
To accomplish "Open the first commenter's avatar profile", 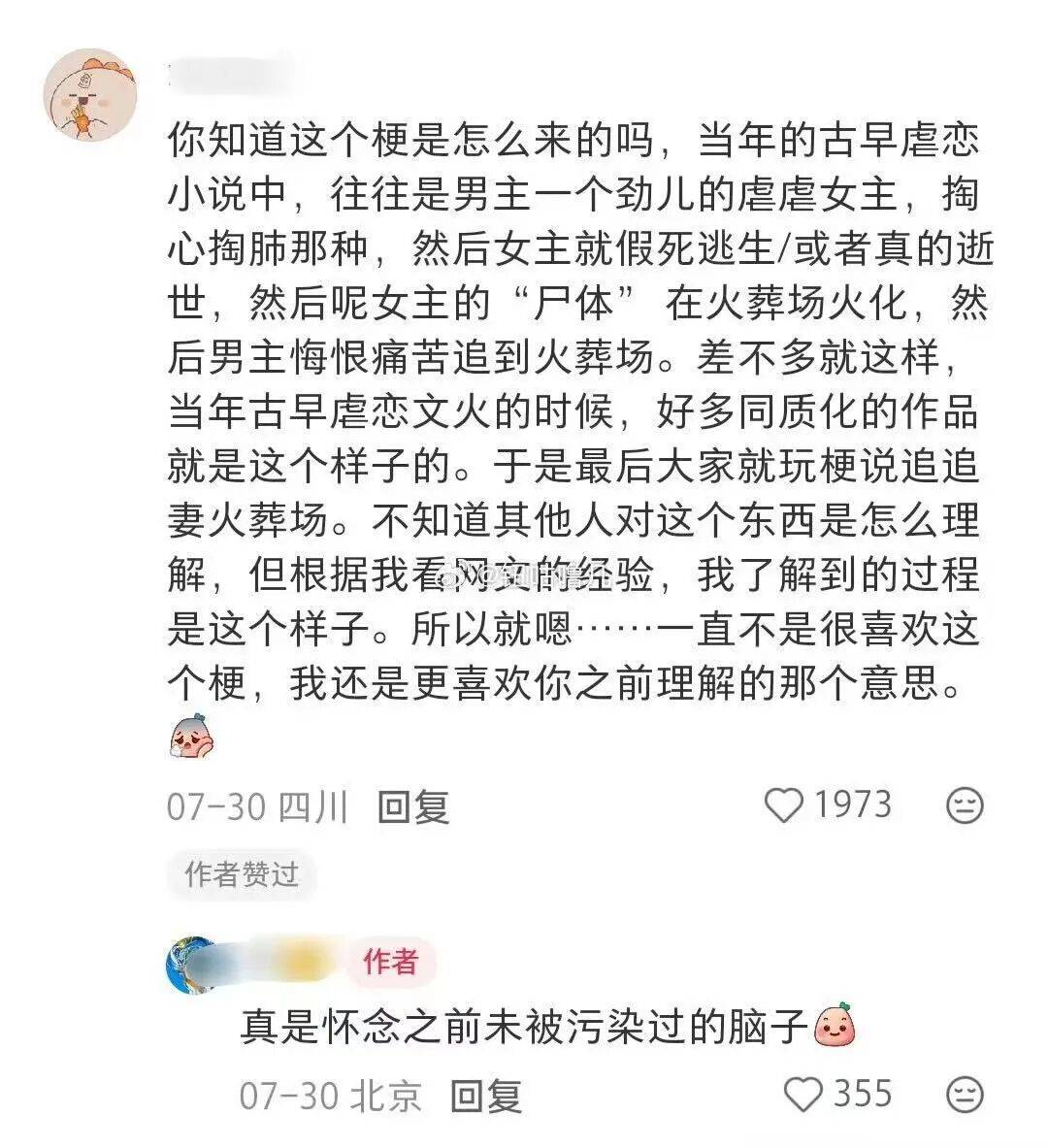I will (x=90, y=94).
